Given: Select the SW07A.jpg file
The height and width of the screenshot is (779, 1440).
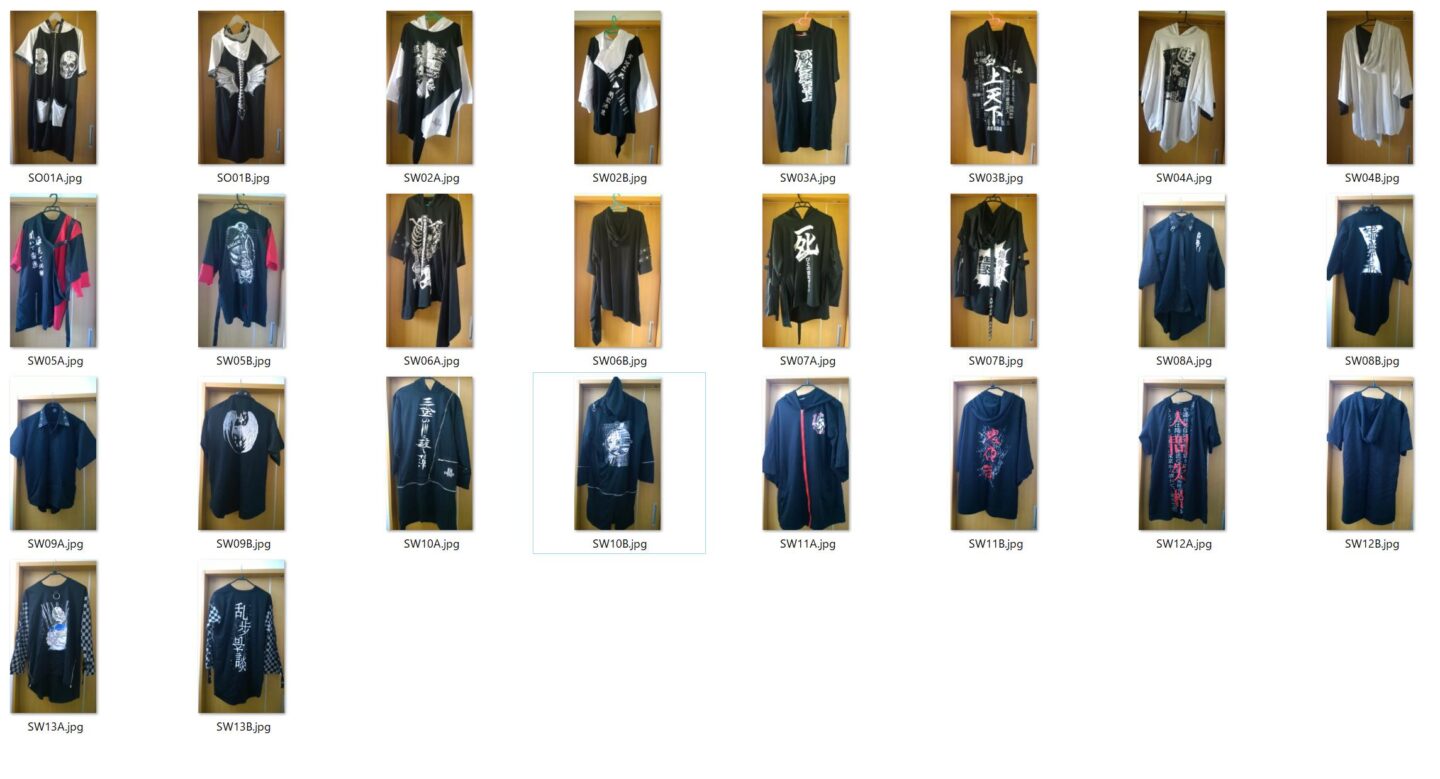Looking at the screenshot, I should 805,271.
